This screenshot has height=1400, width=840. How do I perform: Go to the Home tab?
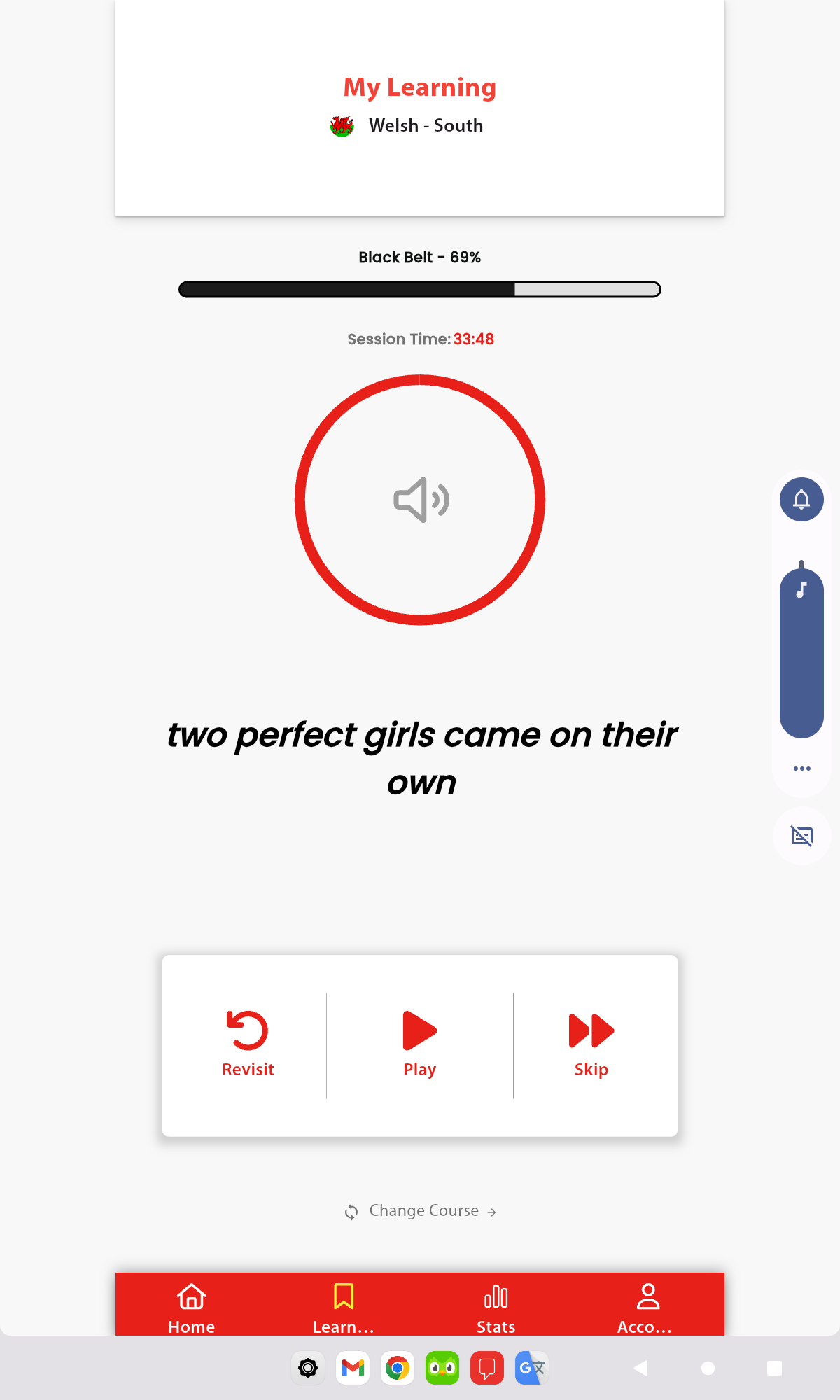tap(191, 1307)
